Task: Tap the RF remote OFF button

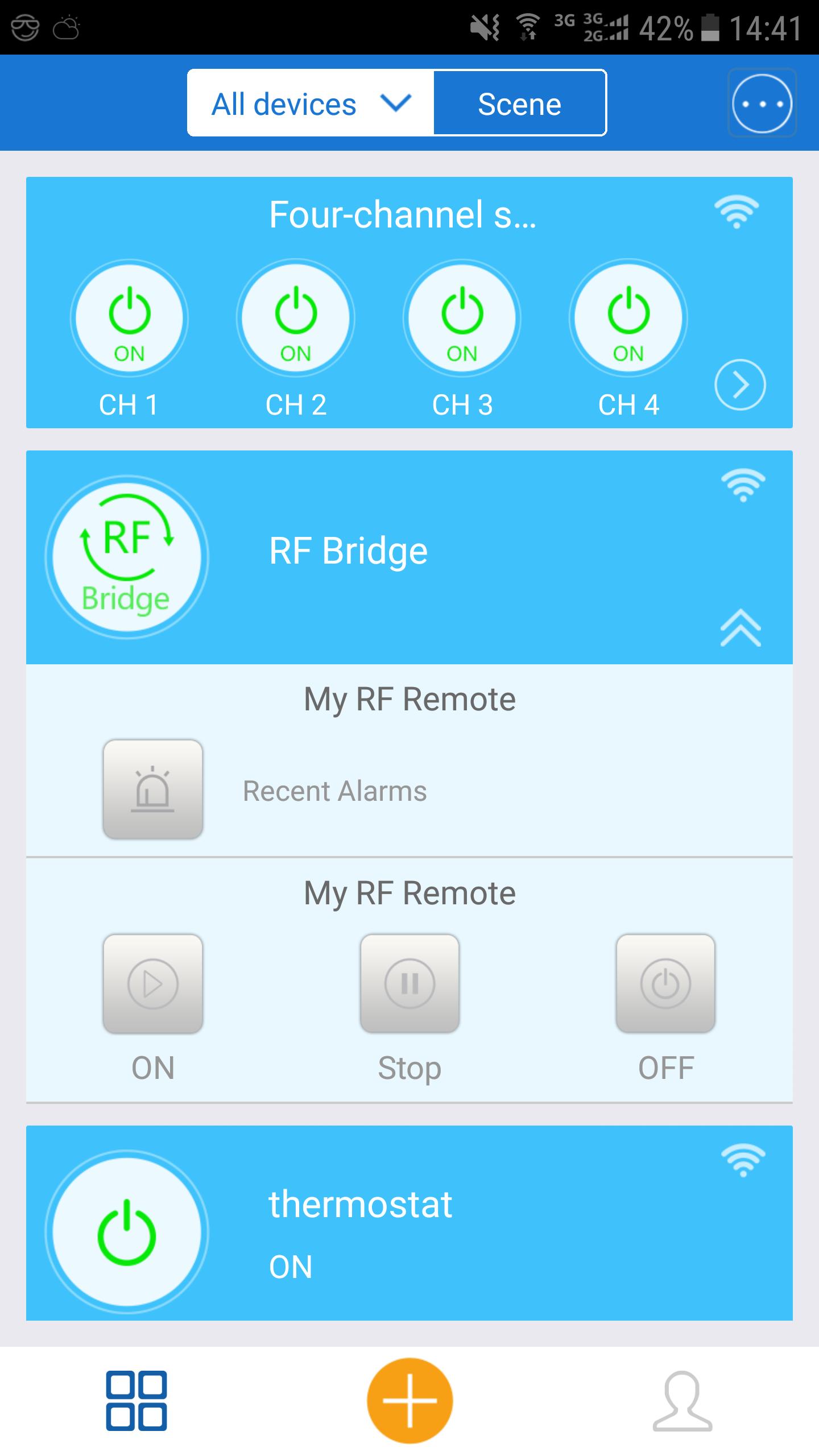Action: click(665, 983)
